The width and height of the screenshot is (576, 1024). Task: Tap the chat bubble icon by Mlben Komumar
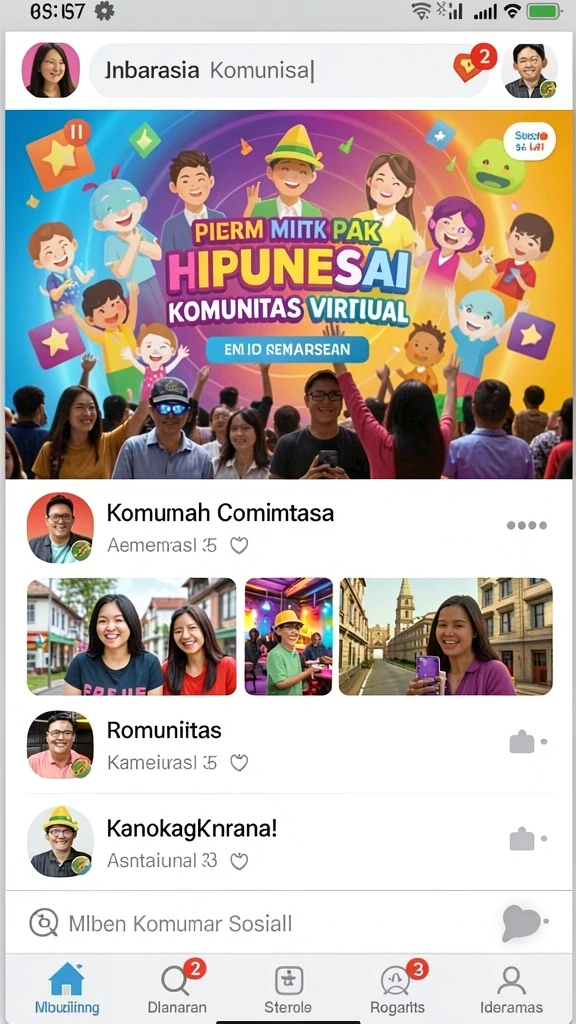[x=524, y=923]
